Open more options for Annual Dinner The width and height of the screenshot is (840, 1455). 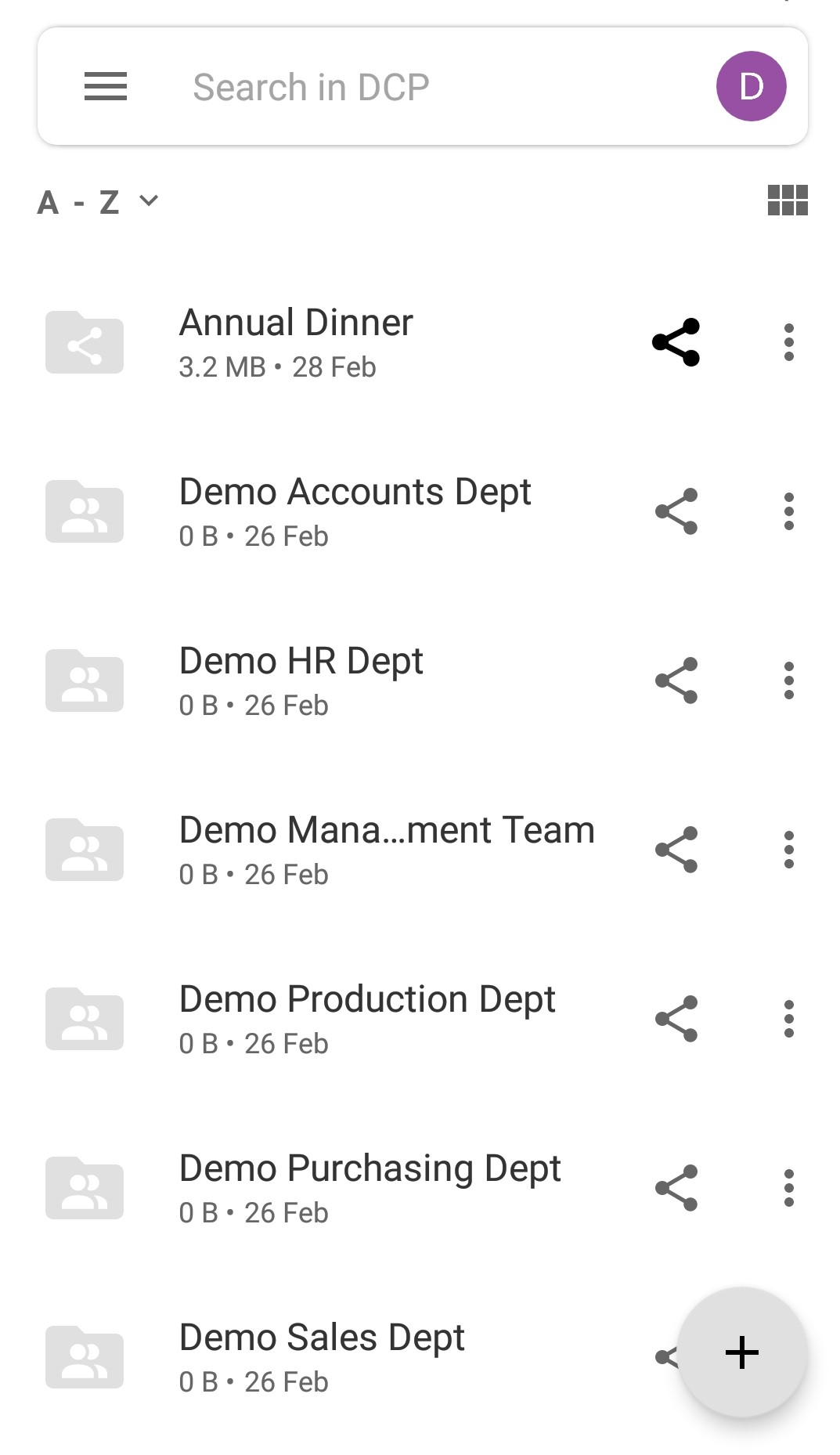(788, 342)
